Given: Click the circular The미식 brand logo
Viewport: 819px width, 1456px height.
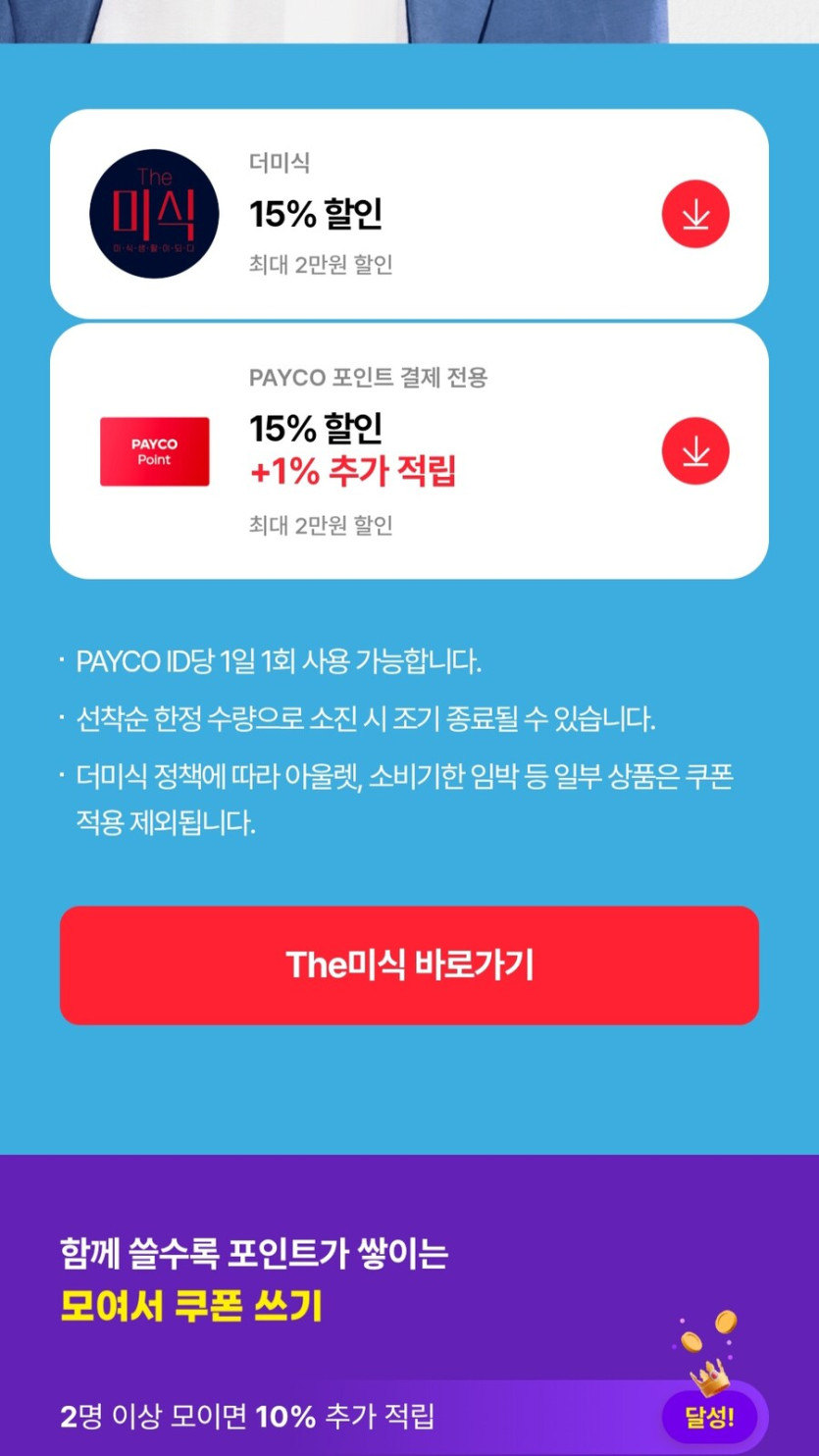Looking at the screenshot, I should [x=153, y=215].
